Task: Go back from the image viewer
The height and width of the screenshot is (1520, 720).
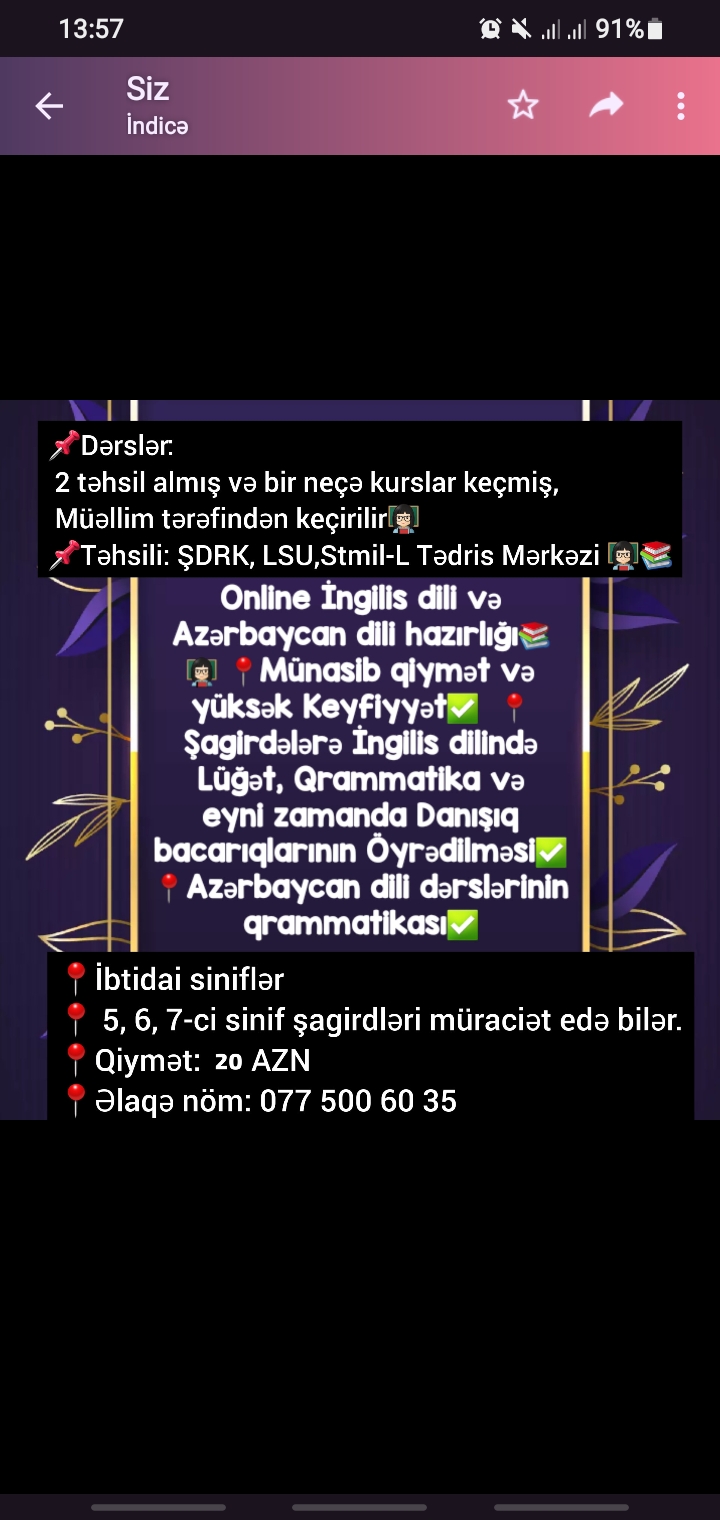Action: click(x=49, y=106)
